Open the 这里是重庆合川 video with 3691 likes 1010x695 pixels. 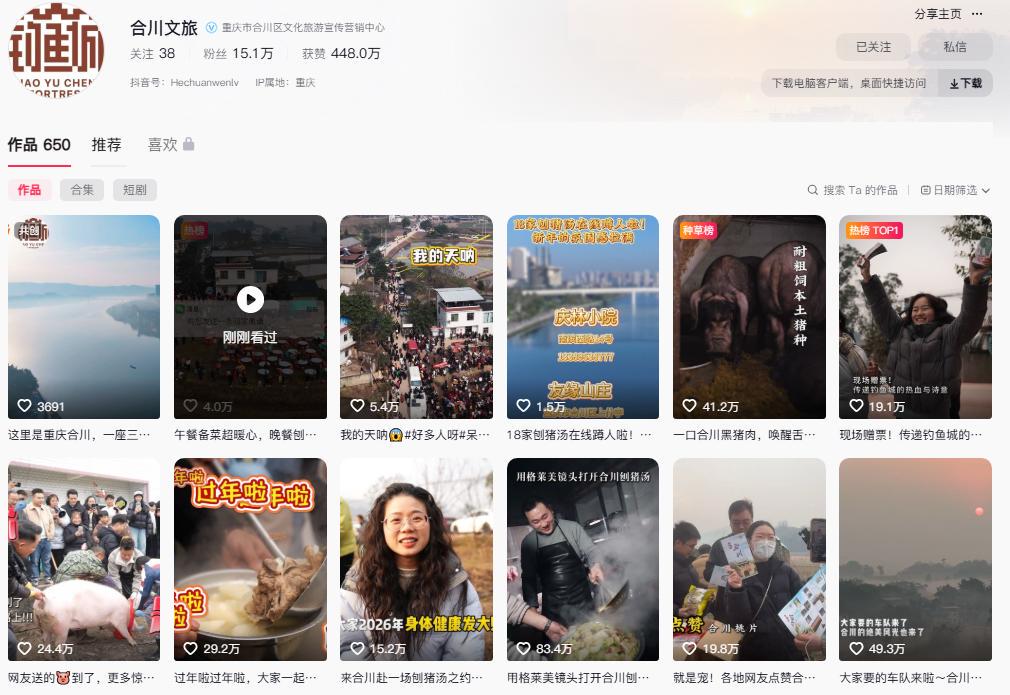pyautogui.click(x=83, y=317)
